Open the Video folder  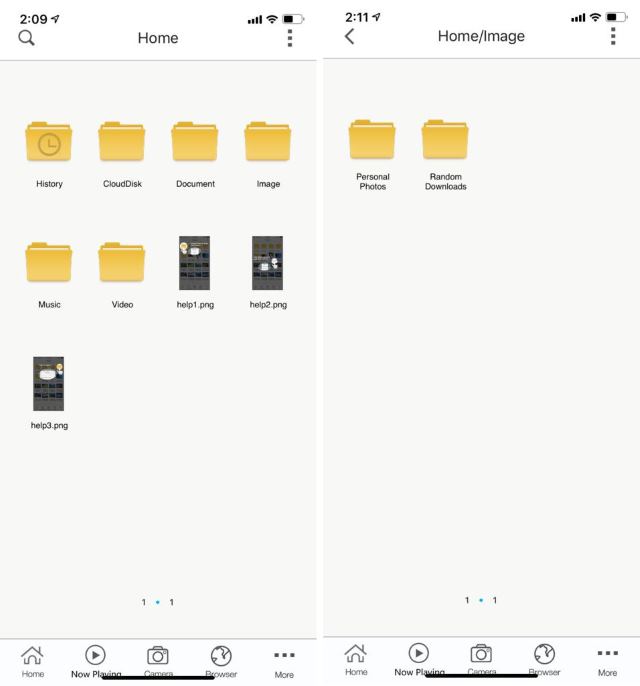121,264
